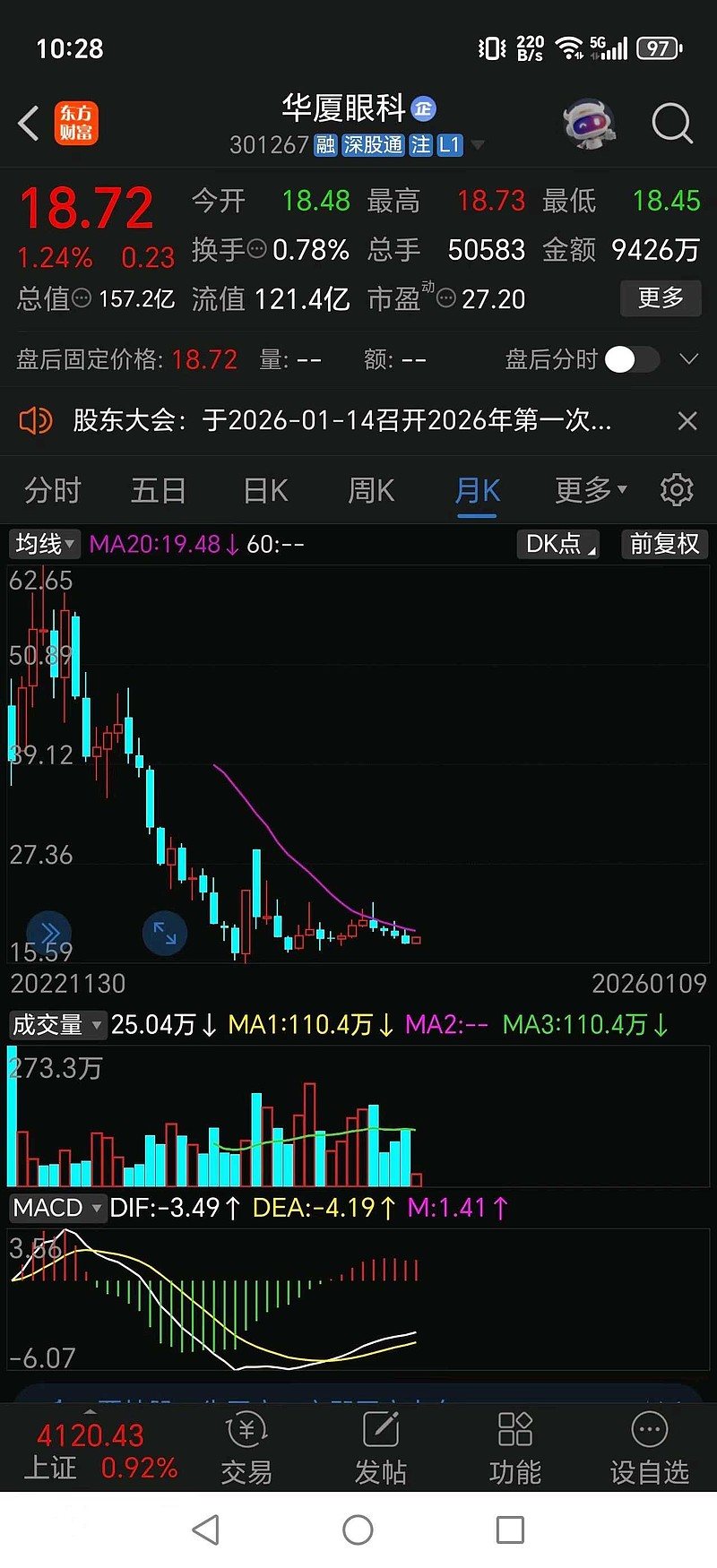The height and width of the screenshot is (1568, 717).
Task: Open chart settings via the gear icon
Action: [x=677, y=490]
